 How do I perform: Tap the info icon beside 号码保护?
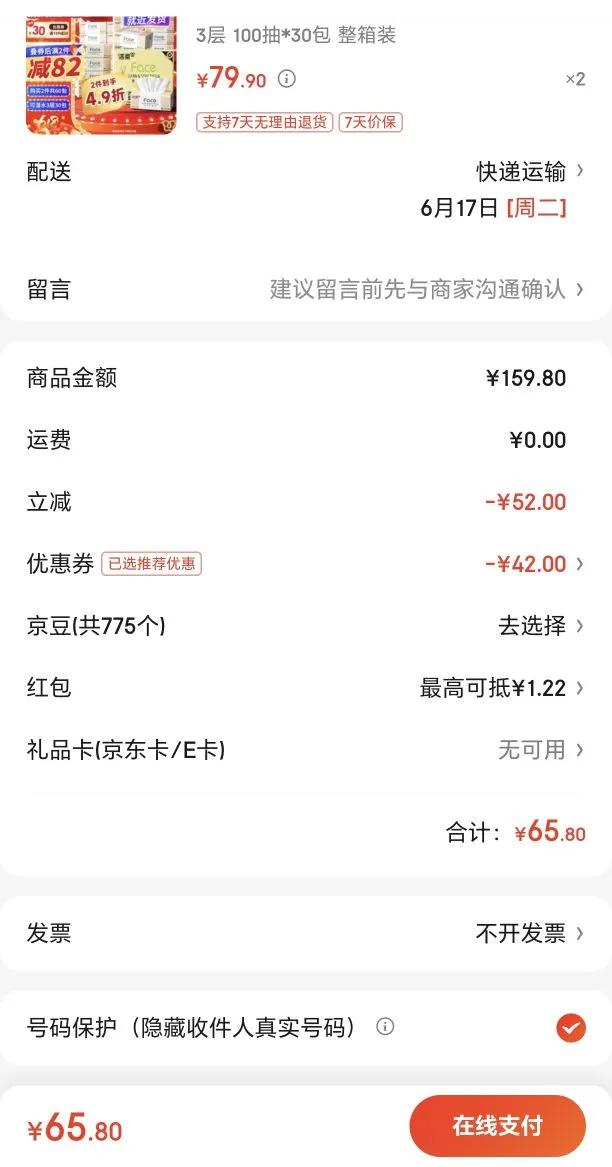[x=385, y=1027]
